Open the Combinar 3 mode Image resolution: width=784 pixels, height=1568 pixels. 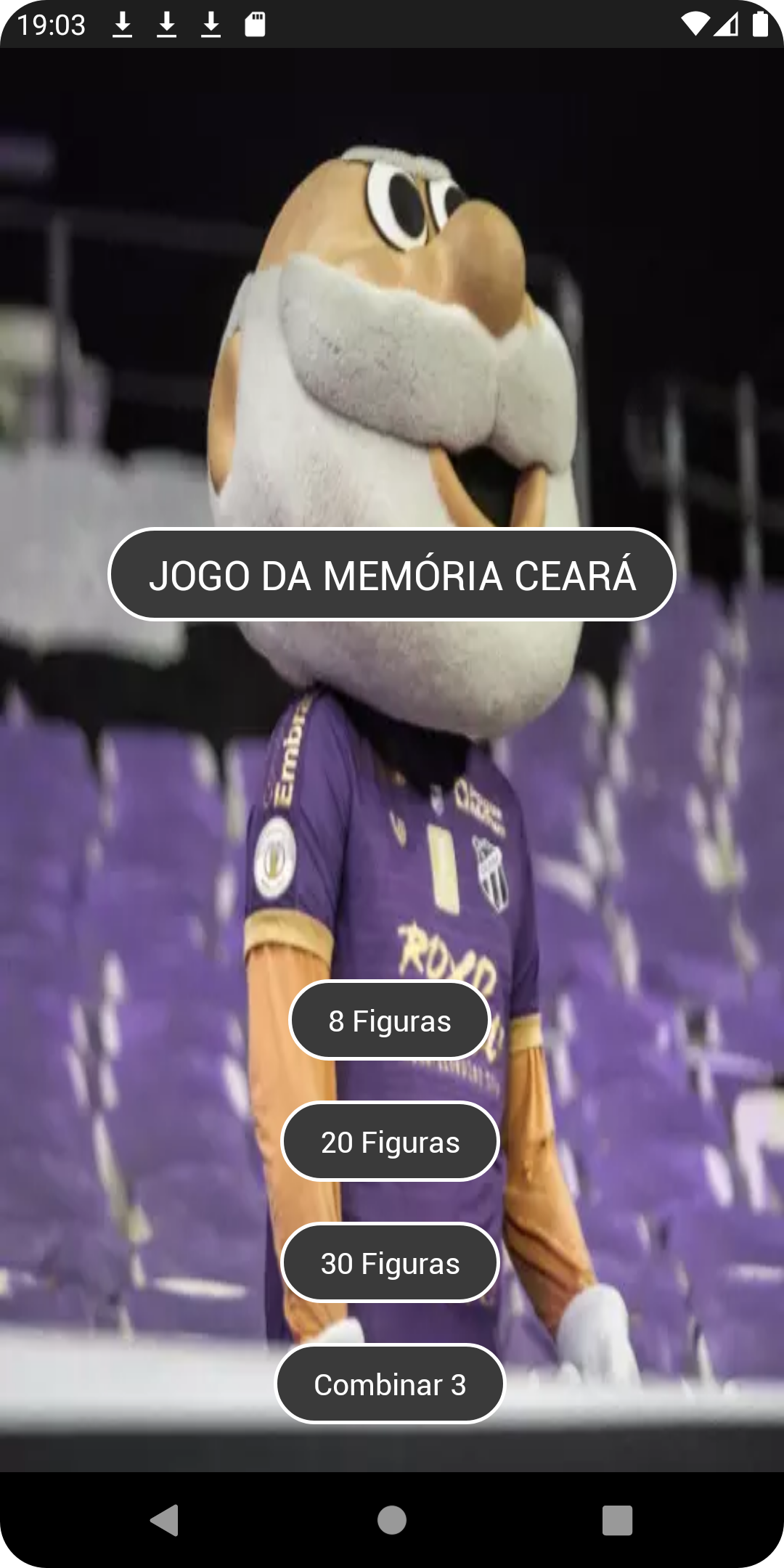click(390, 1384)
